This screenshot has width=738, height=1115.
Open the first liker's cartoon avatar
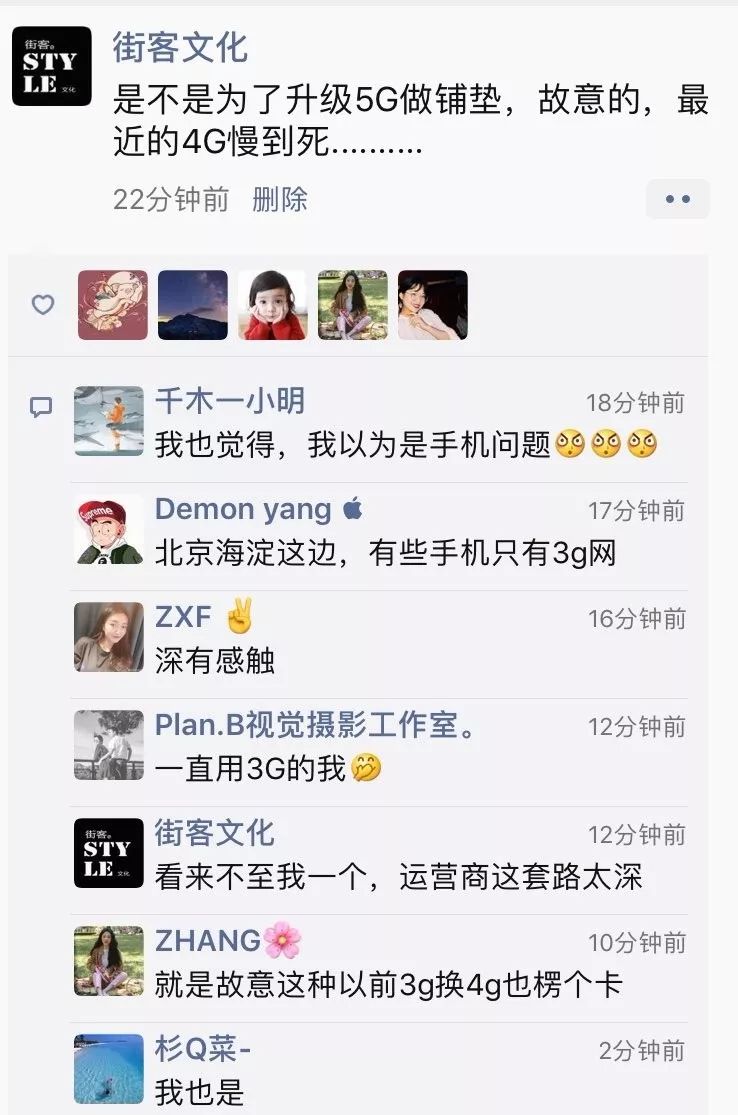[x=113, y=305]
